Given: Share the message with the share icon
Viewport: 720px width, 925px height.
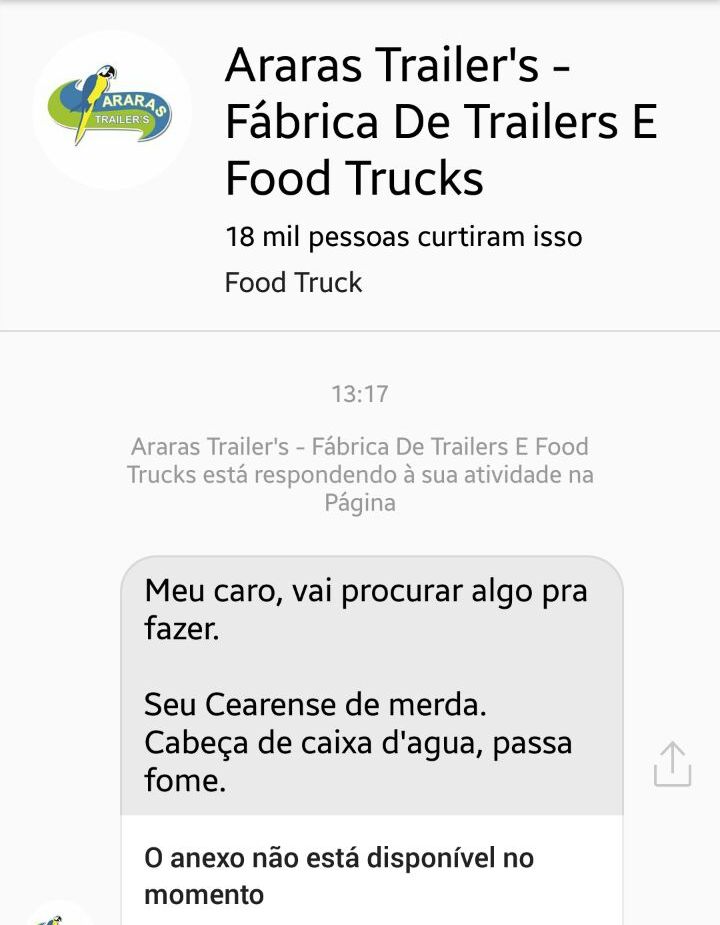Looking at the screenshot, I should (672, 764).
